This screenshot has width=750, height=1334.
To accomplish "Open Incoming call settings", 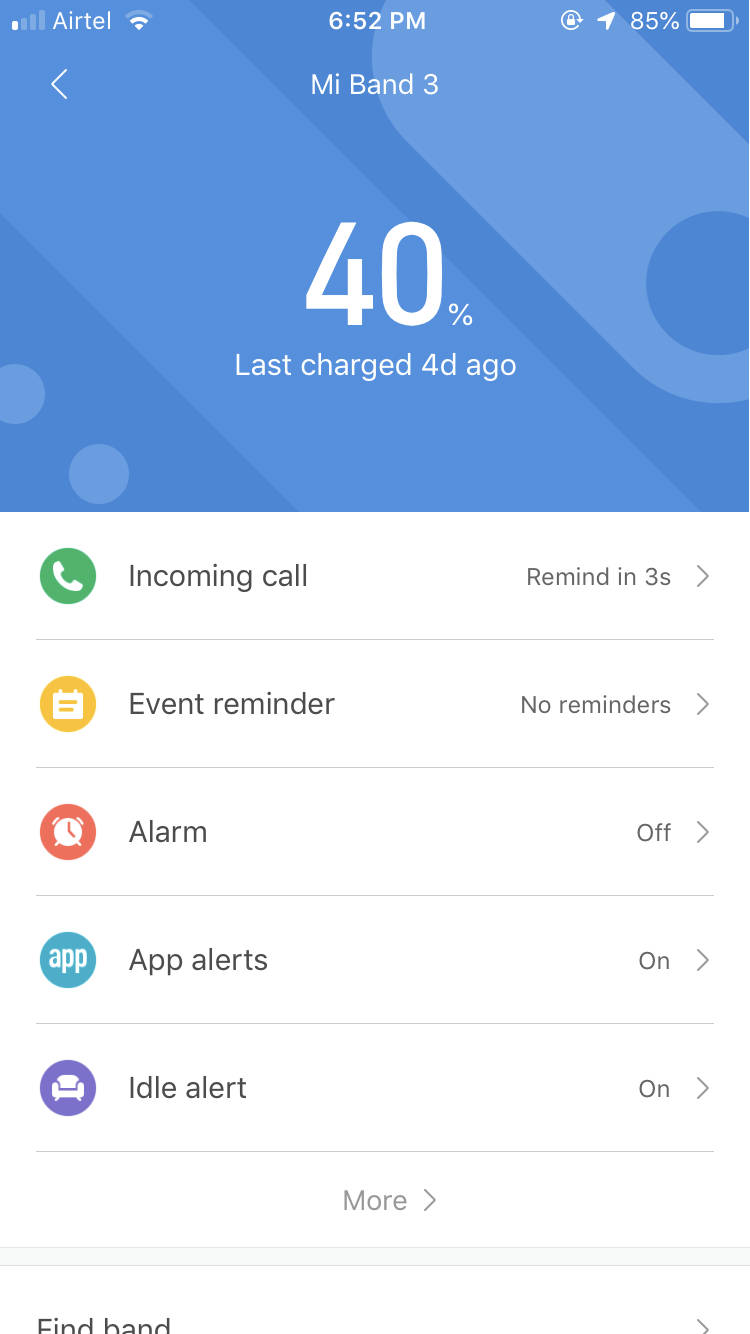I will (x=375, y=576).
